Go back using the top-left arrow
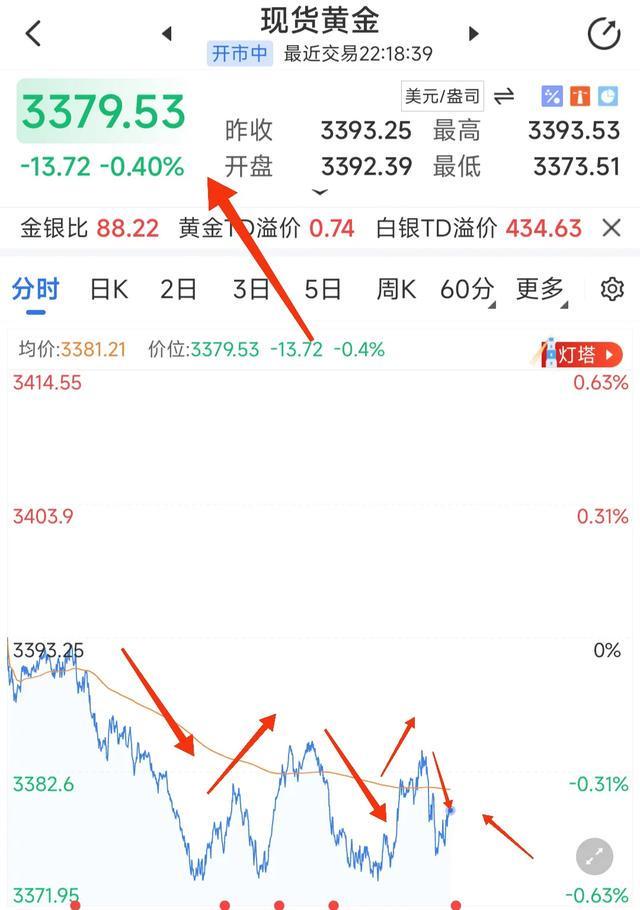This screenshot has width=640, height=910. [33, 33]
